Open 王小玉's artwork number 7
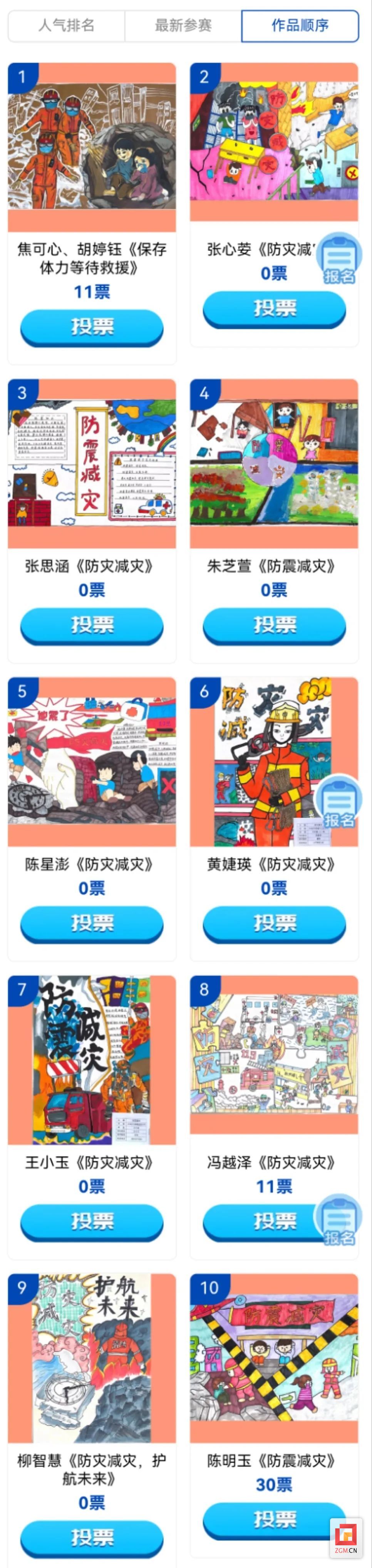Viewport: 372px width, 1568px height. (x=92, y=1059)
